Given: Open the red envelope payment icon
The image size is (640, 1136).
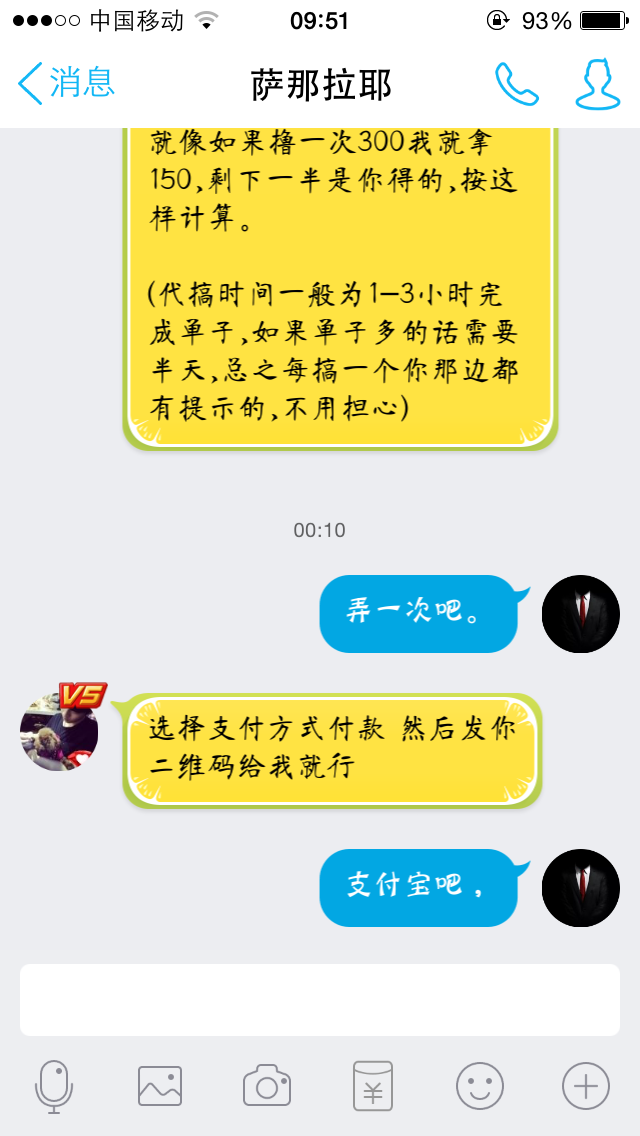Looking at the screenshot, I should (373, 1086).
